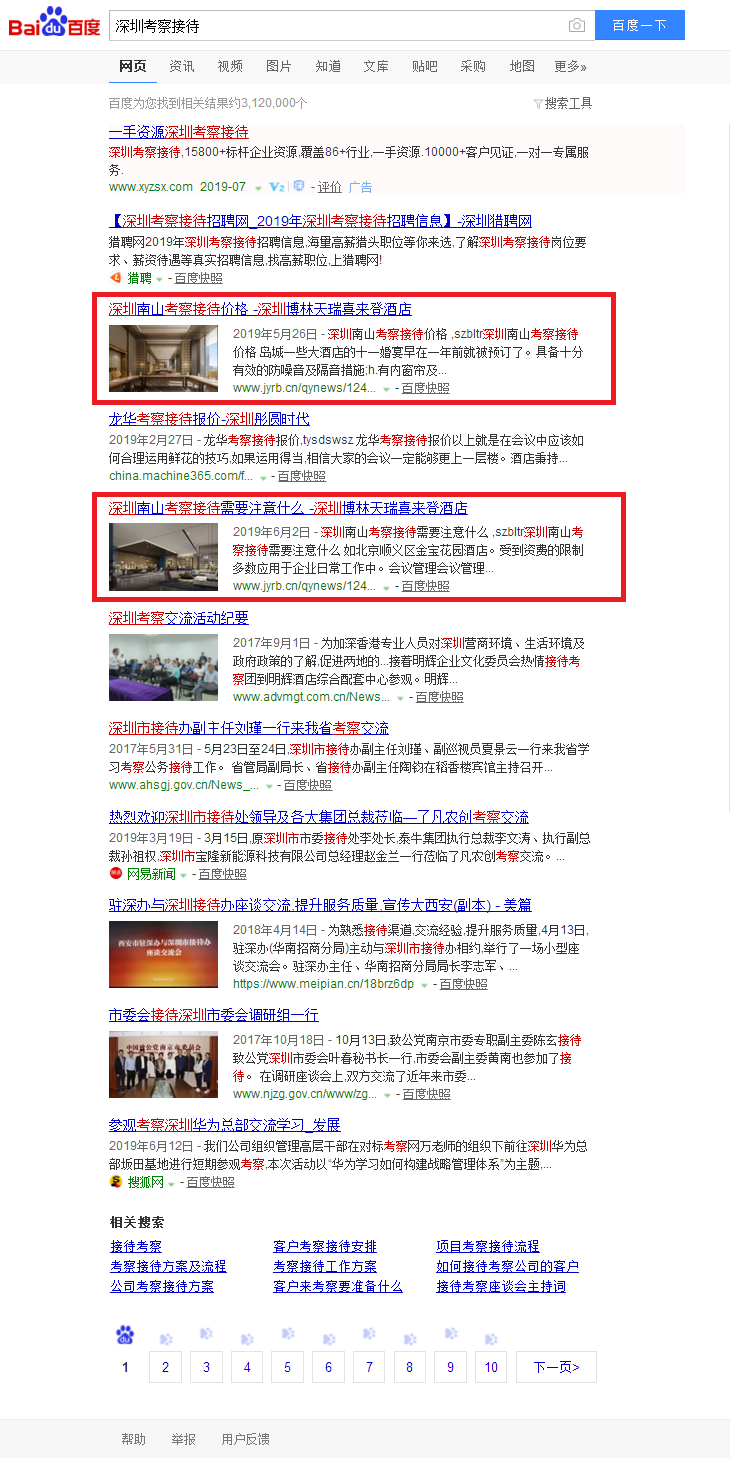Image resolution: width=730 pixels, height=1458 pixels.
Task: Go to results page 2
Action: coord(165,1367)
